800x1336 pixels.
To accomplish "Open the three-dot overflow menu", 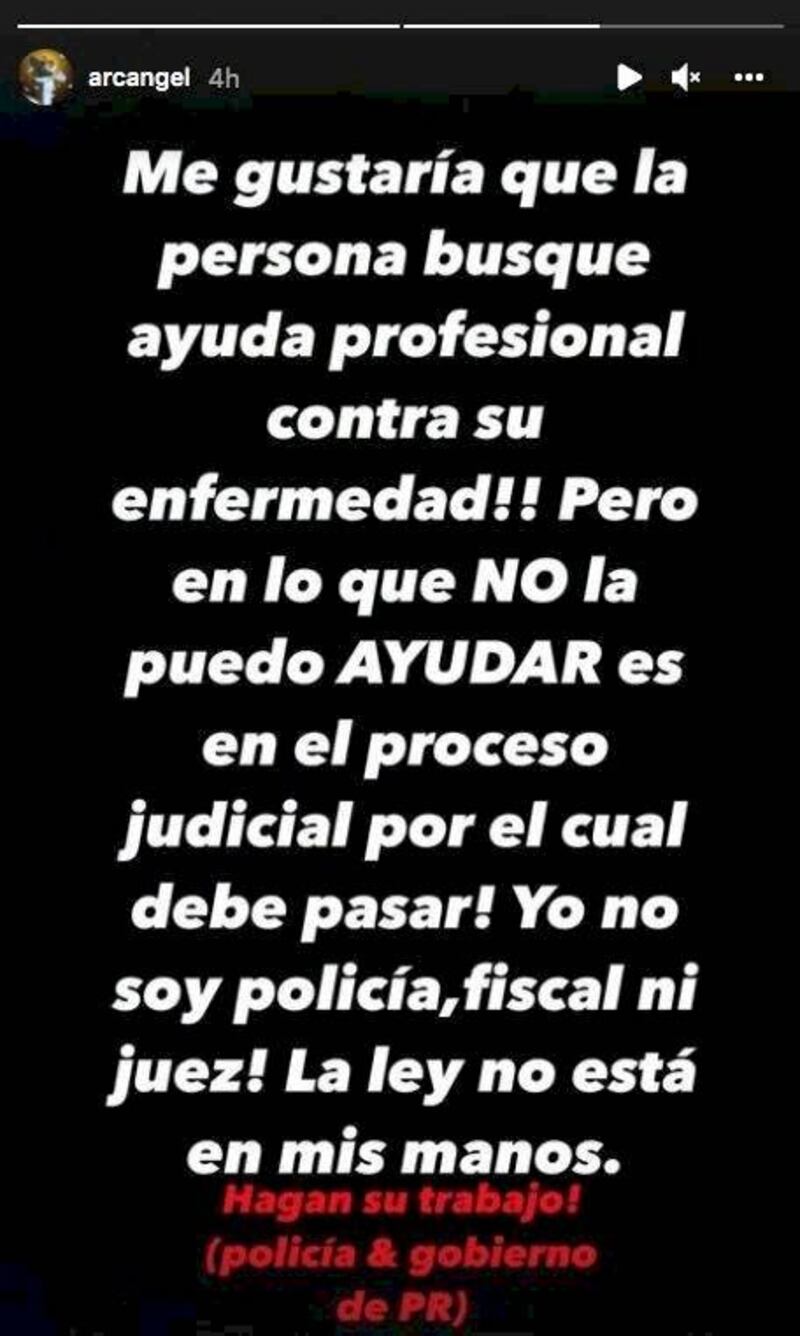I will (749, 77).
